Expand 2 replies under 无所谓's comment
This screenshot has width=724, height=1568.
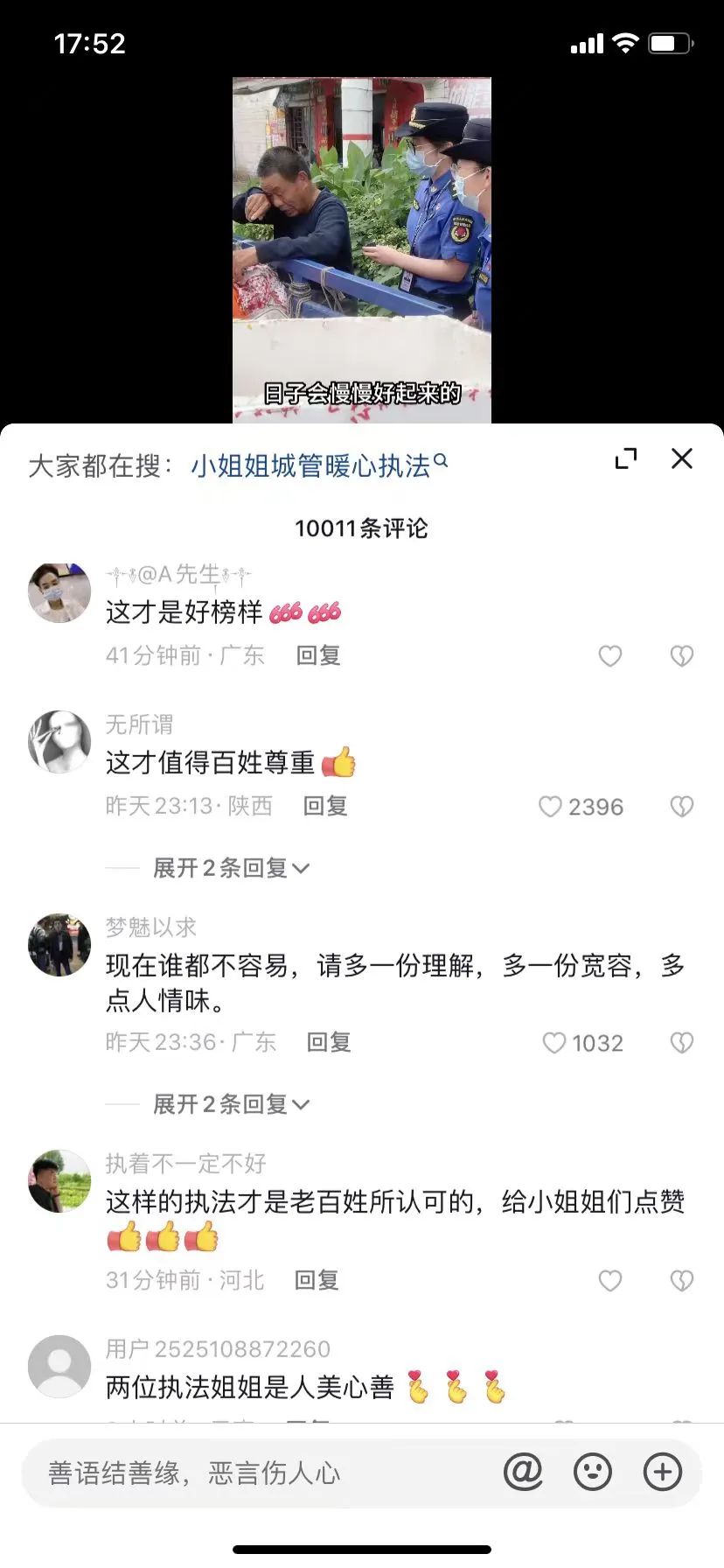click(x=231, y=868)
